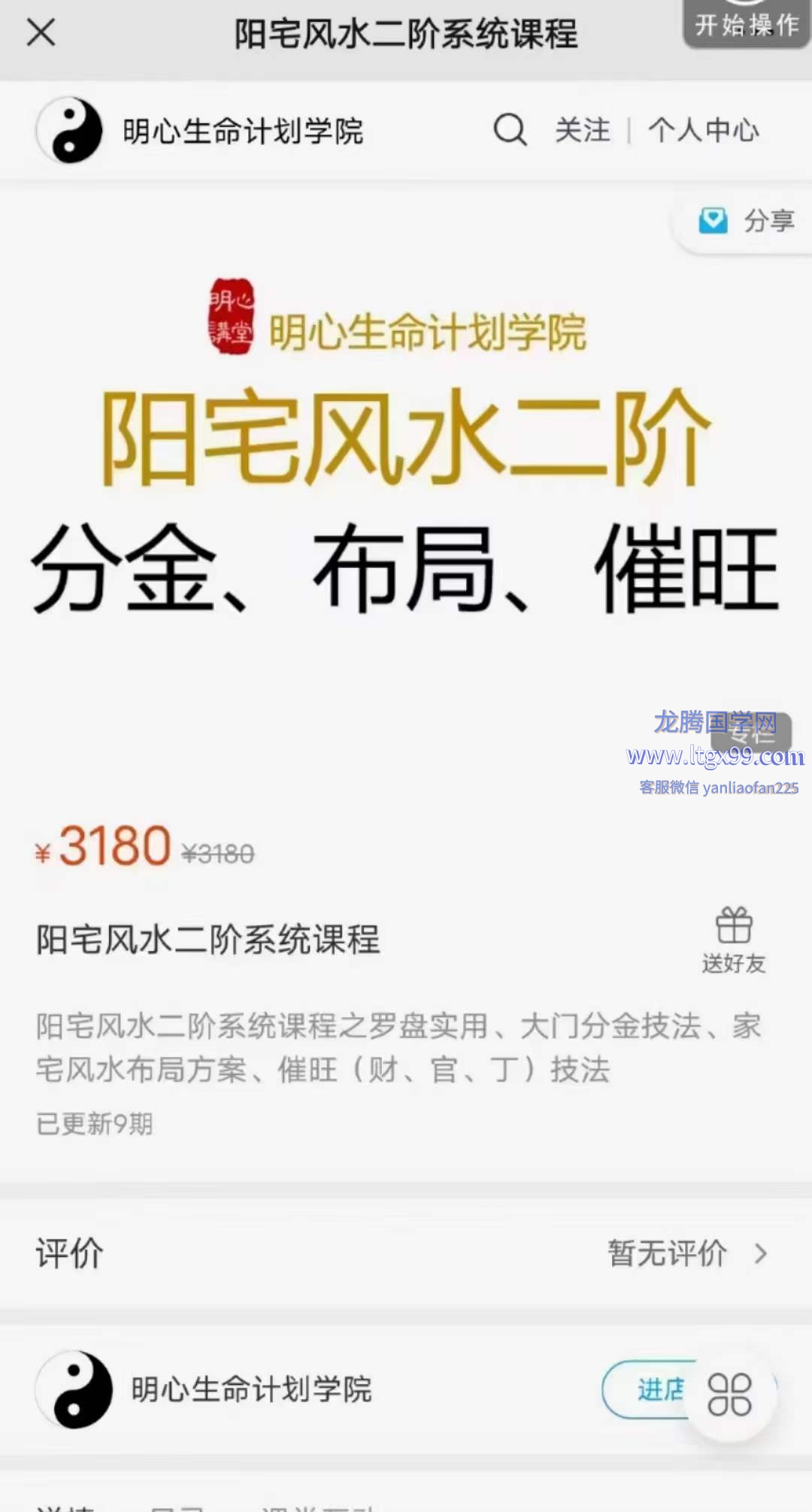The image size is (812, 1512).
Task: Tap the 开始操作 overlay button
Action: tap(745, 24)
